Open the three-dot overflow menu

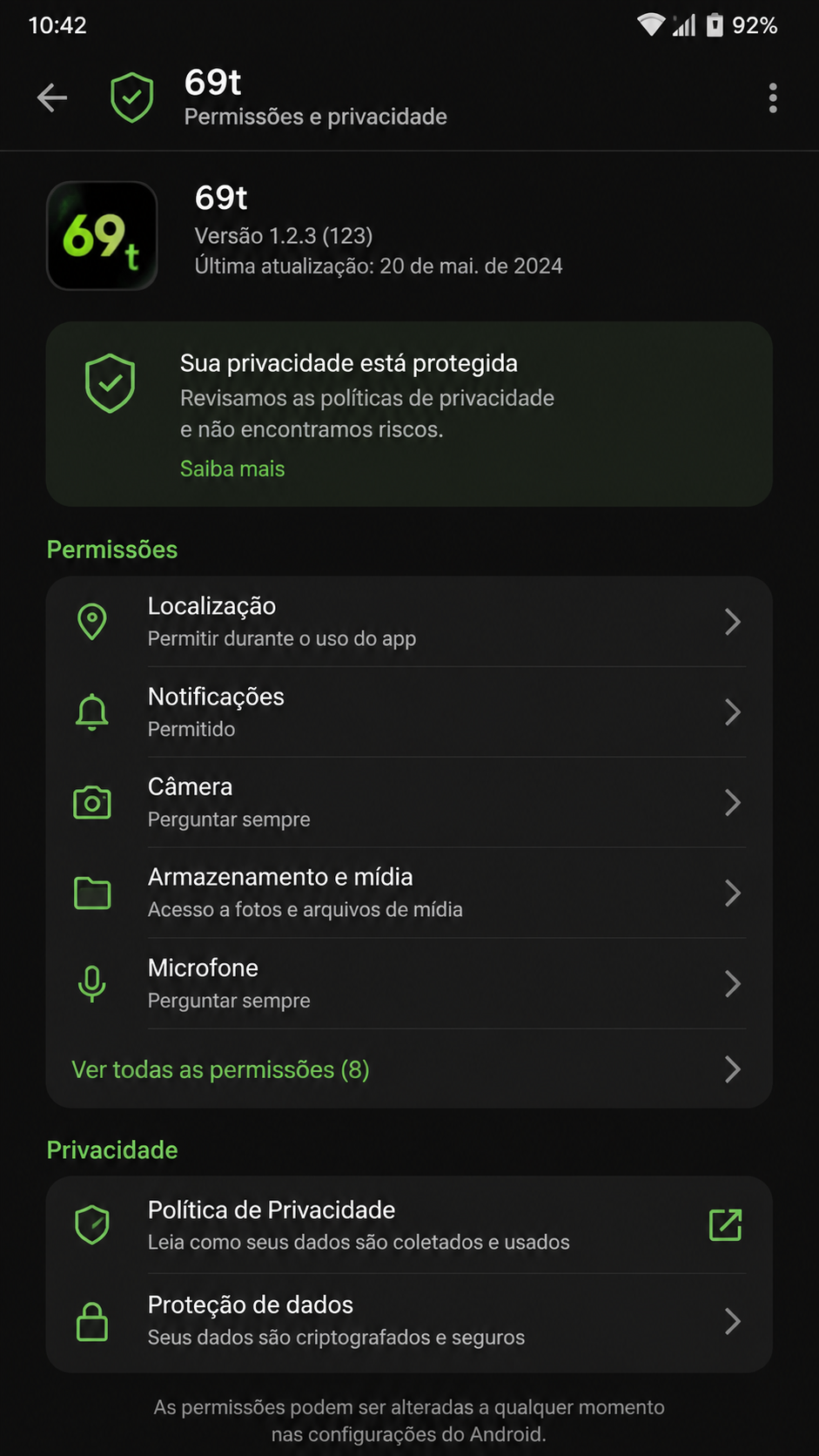(772, 98)
